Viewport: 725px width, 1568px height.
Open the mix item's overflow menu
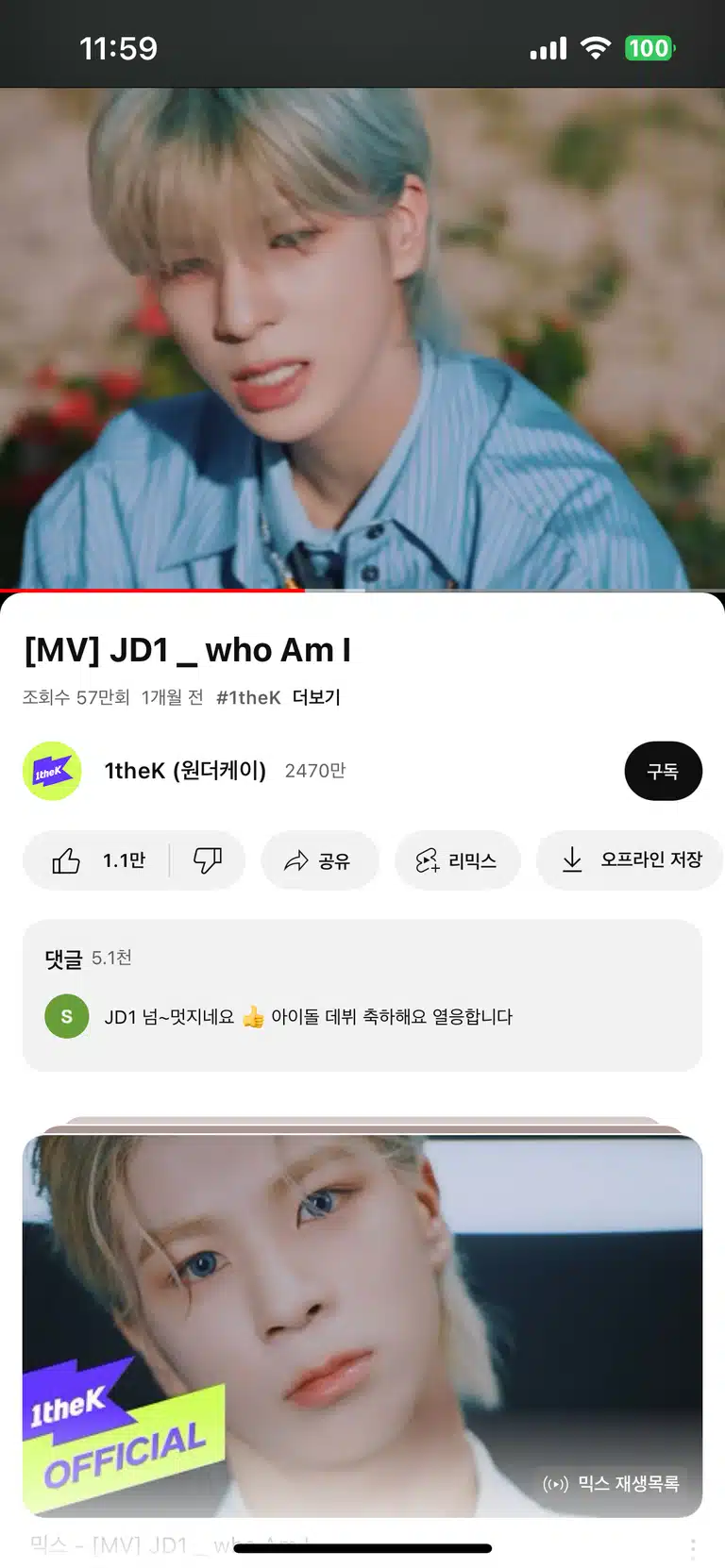point(692,1547)
